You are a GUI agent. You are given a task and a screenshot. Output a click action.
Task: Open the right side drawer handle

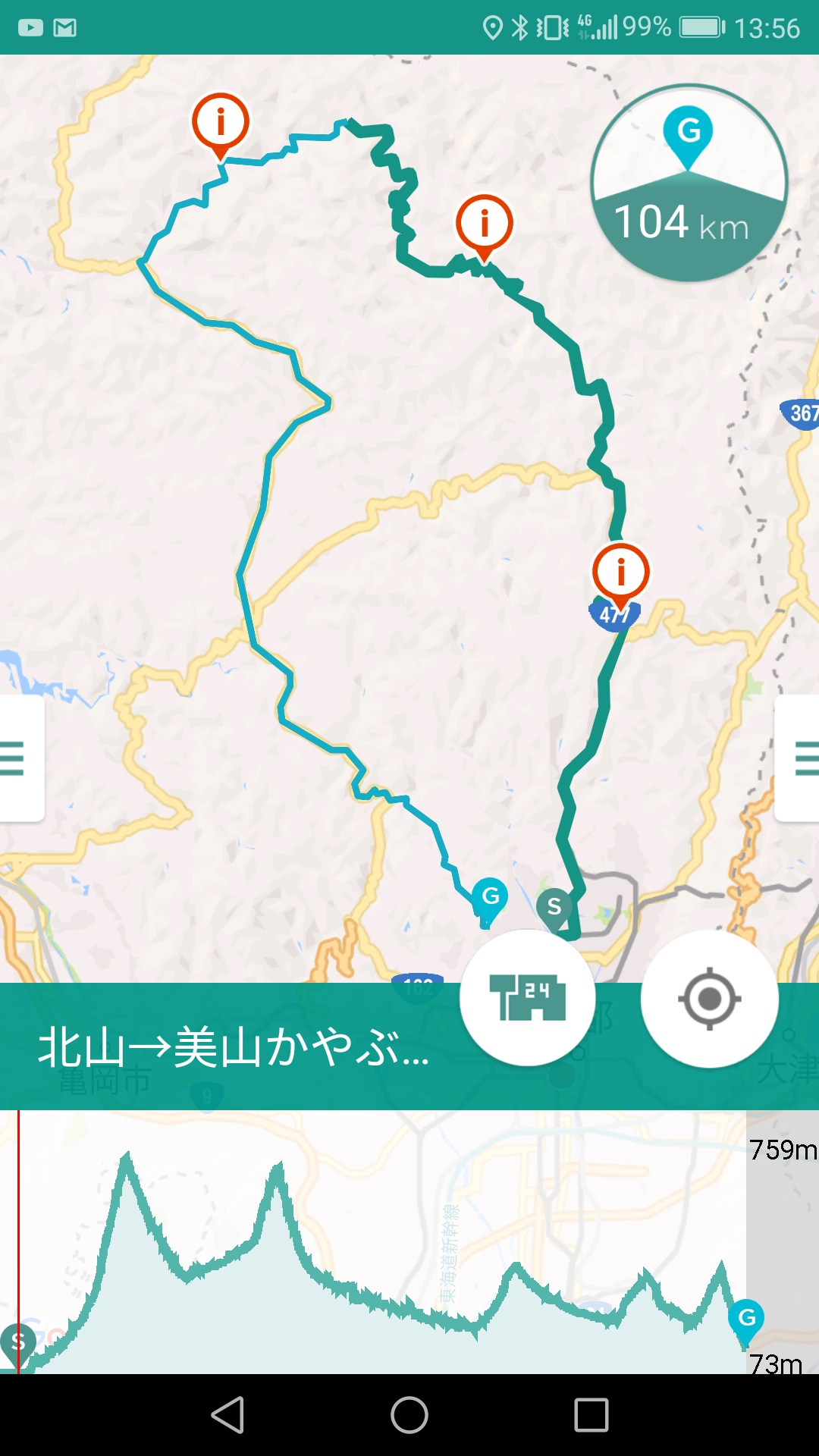[x=802, y=758]
